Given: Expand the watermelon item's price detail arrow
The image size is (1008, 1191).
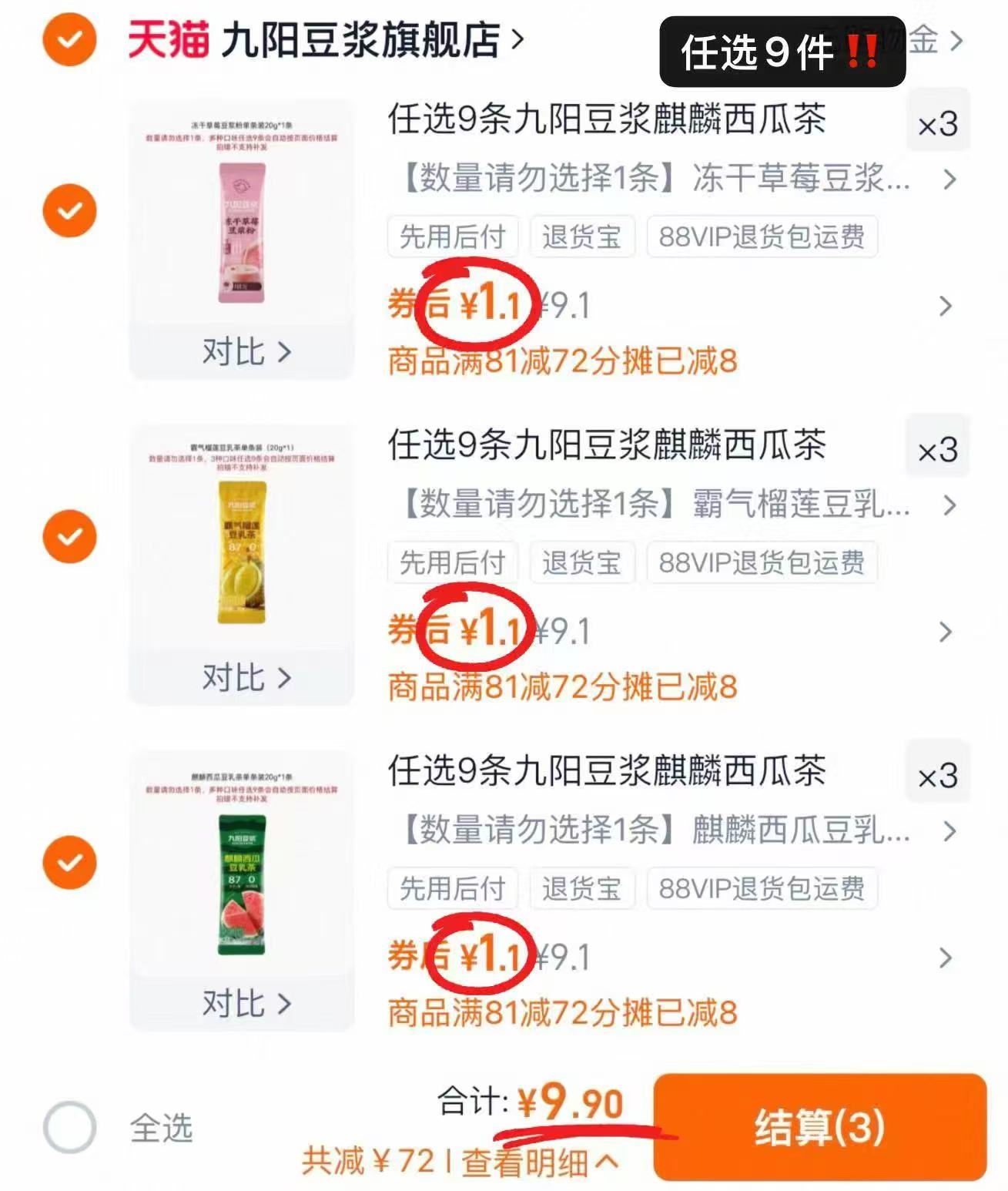Looking at the screenshot, I should (946, 958).
